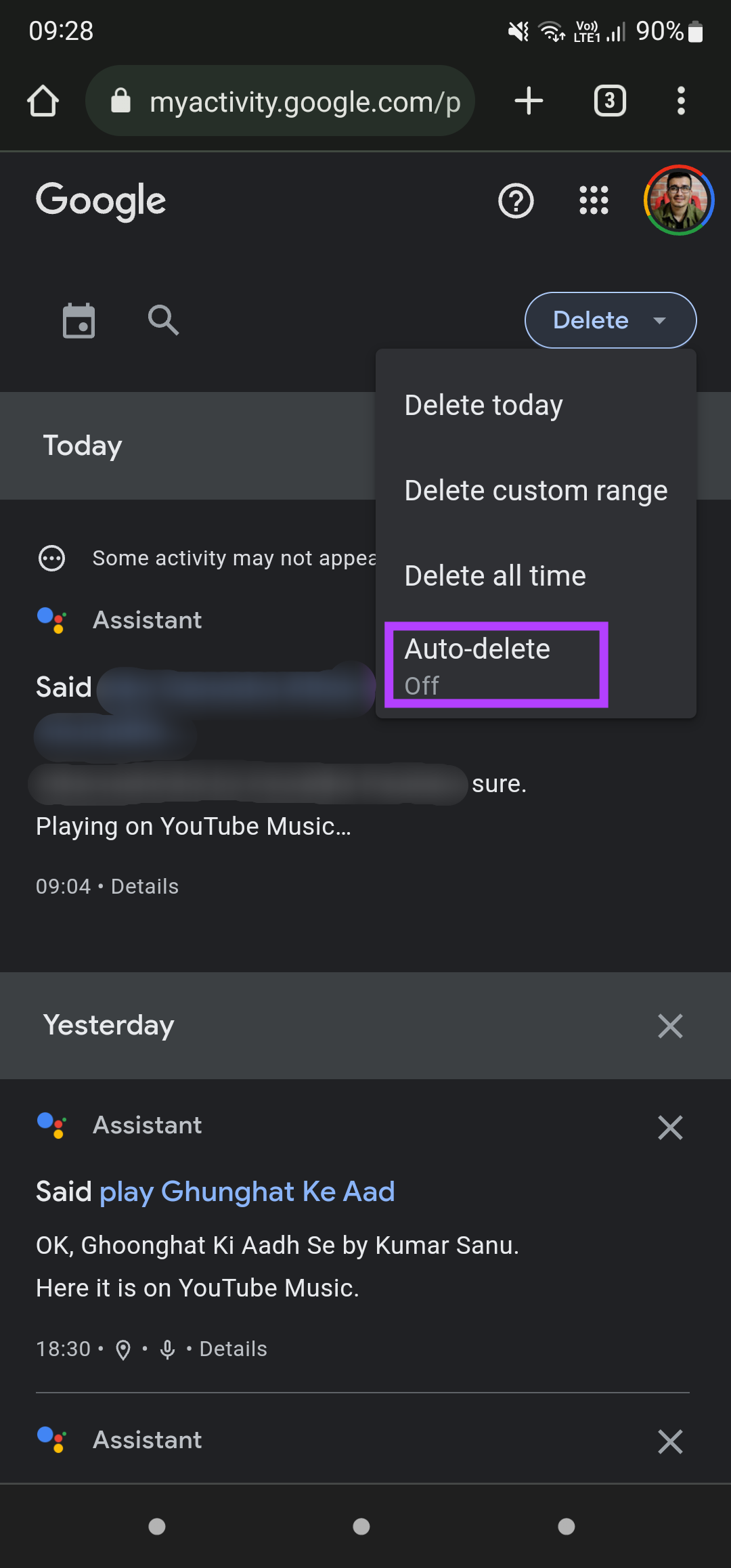731x1568 pixels.
Task: Tap the myactivity.google.com address bar
Action: click(280, 101)
